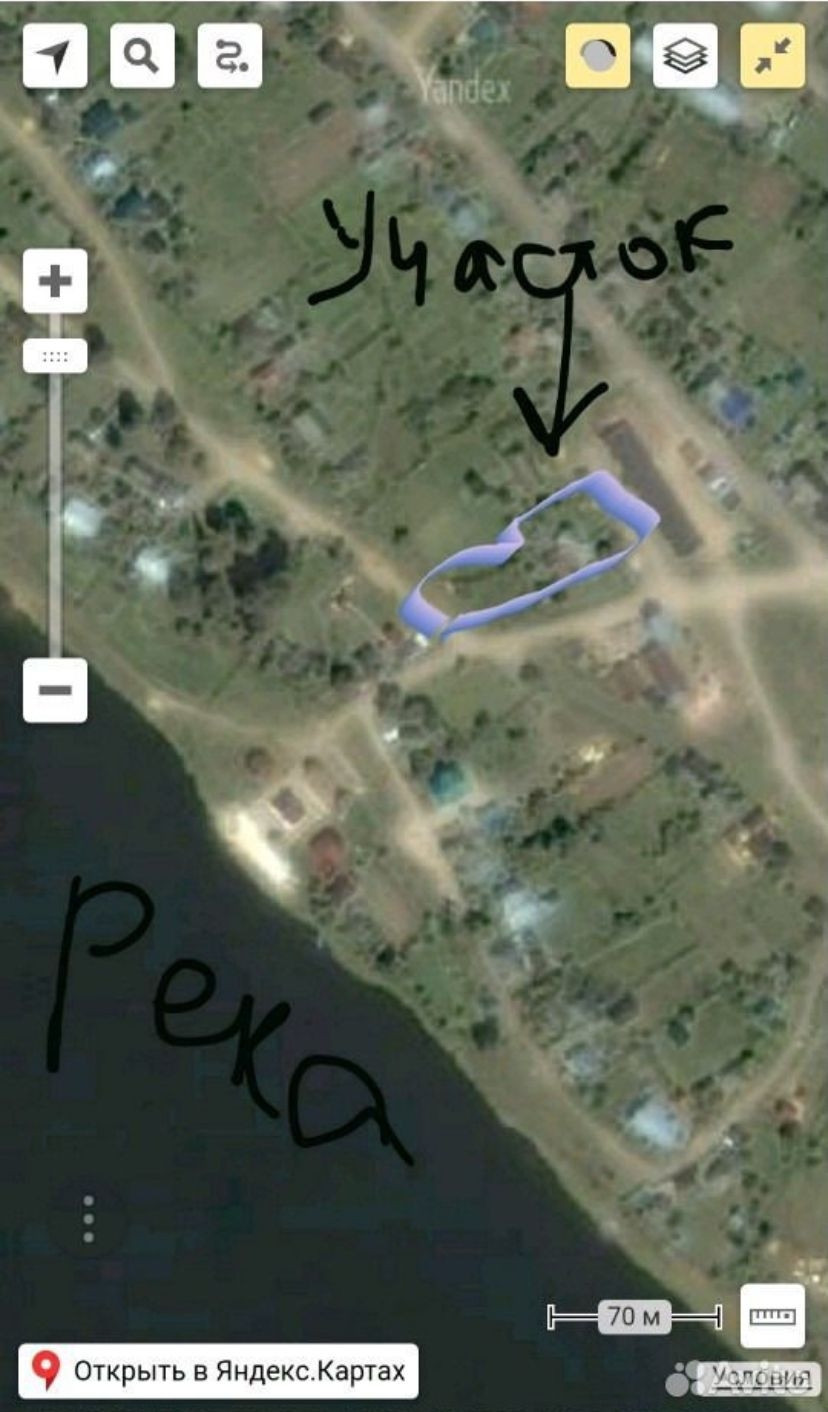Viewport: 828px width, 1412px height.
Task: Open the Условия terms link
Action: pos(762,1378)
